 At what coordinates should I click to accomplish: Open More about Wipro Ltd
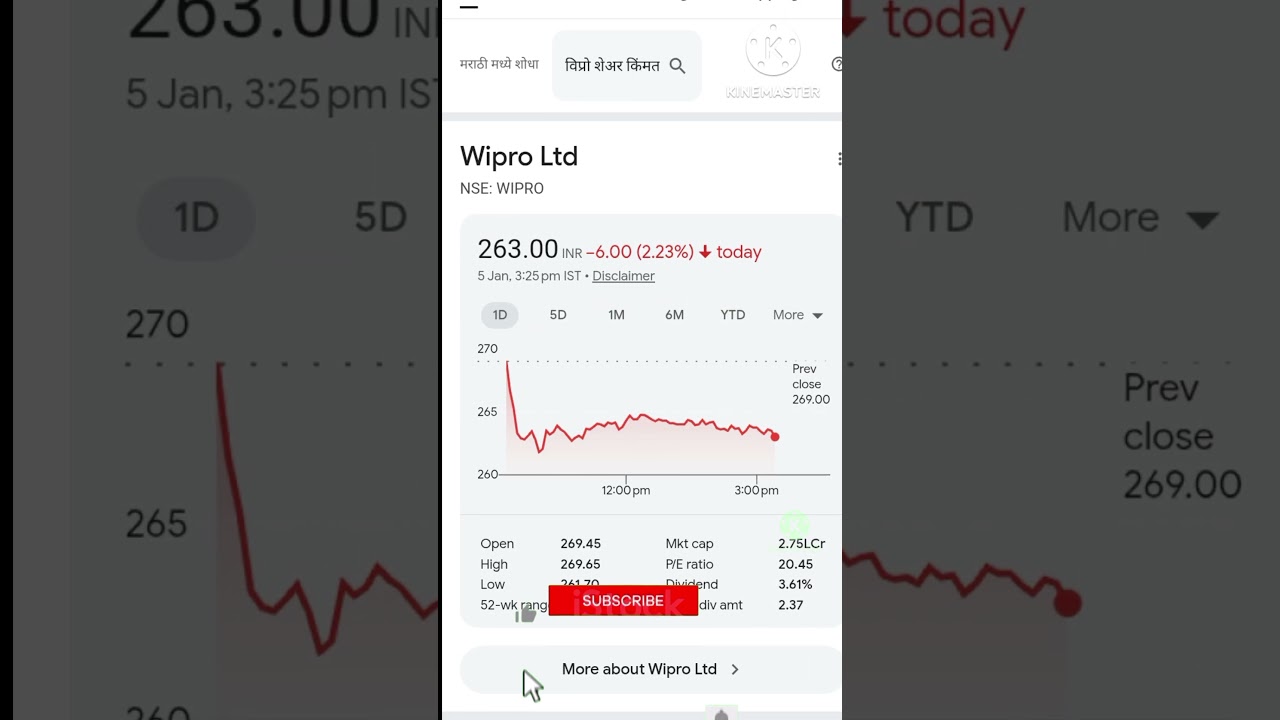click(650, 669)
